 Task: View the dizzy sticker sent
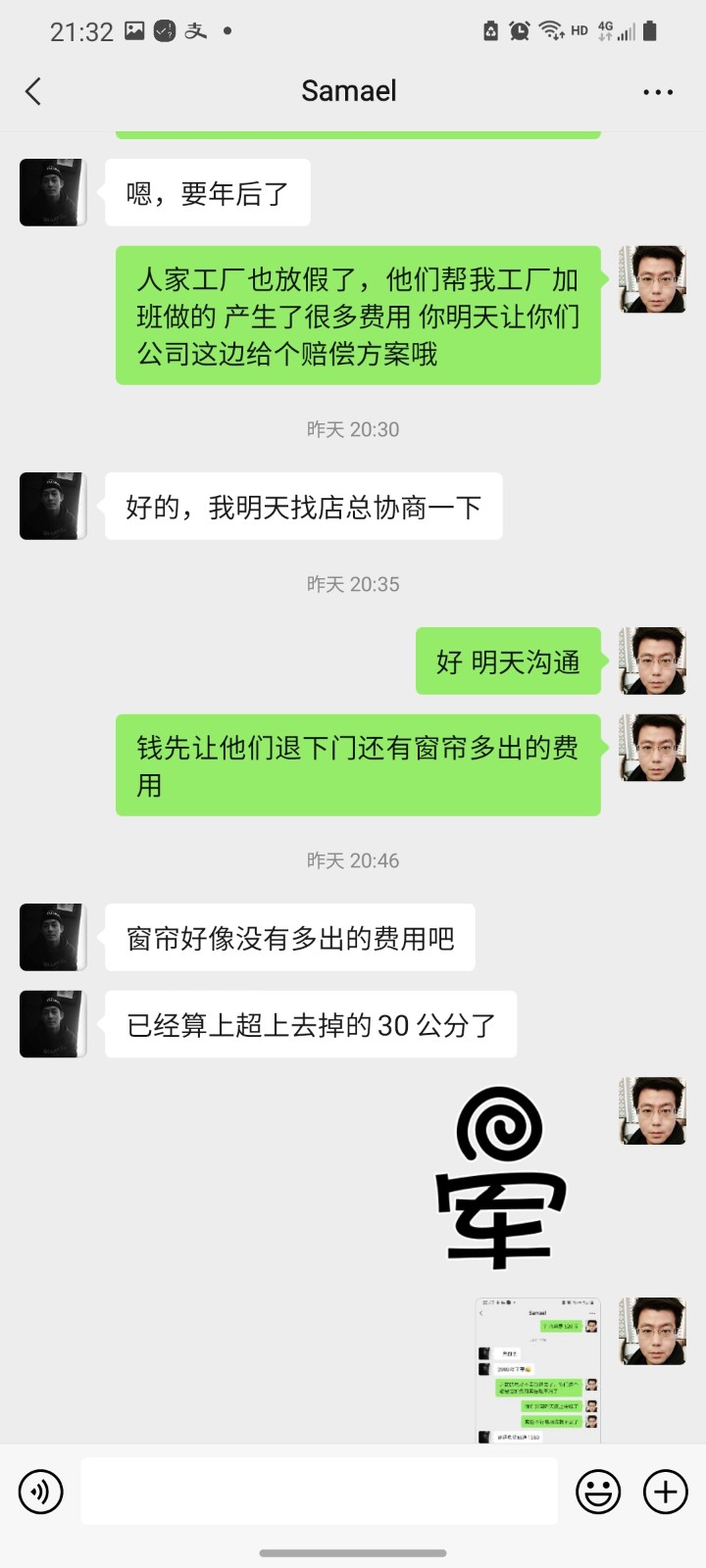tap(501, 1177)
